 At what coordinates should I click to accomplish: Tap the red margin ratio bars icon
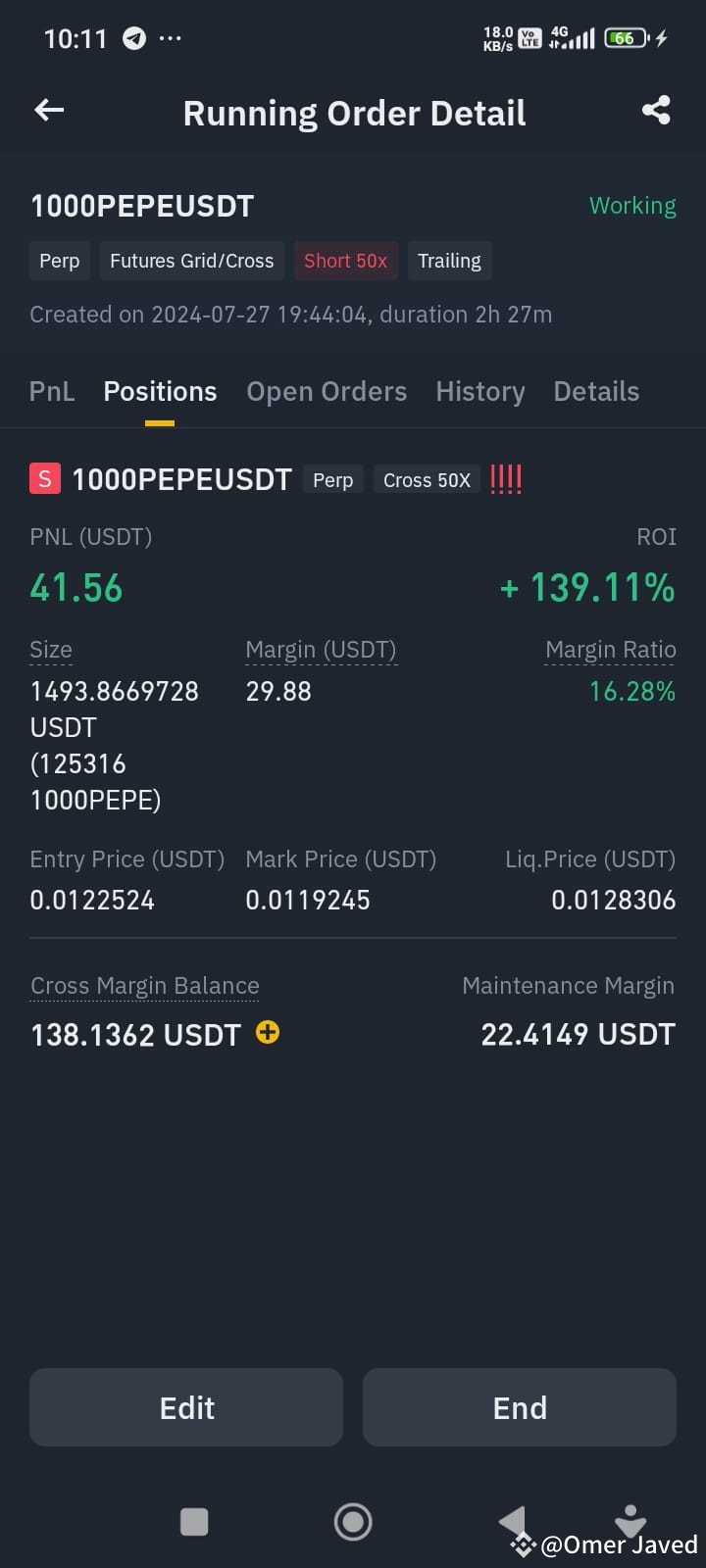click(505, 478)
